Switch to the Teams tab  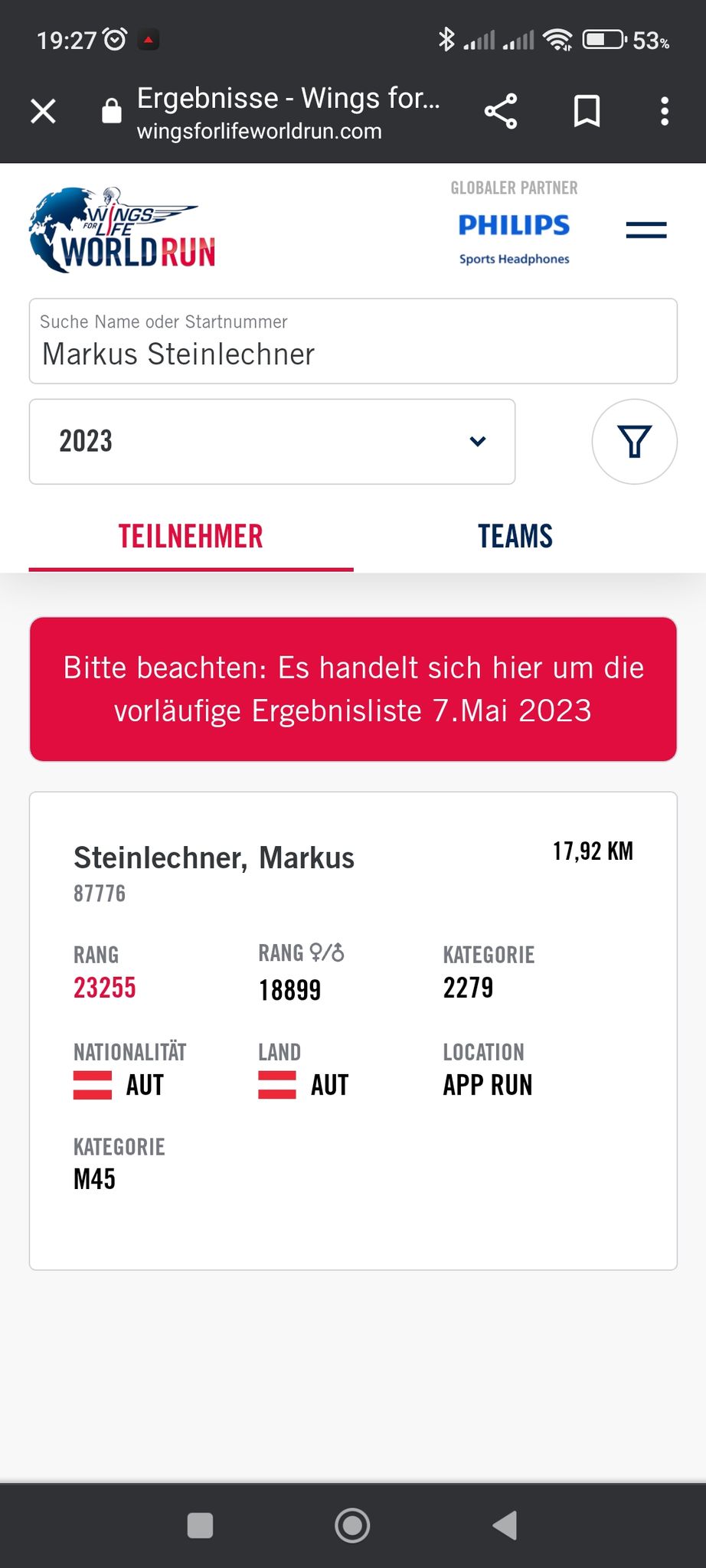[515, 536]
